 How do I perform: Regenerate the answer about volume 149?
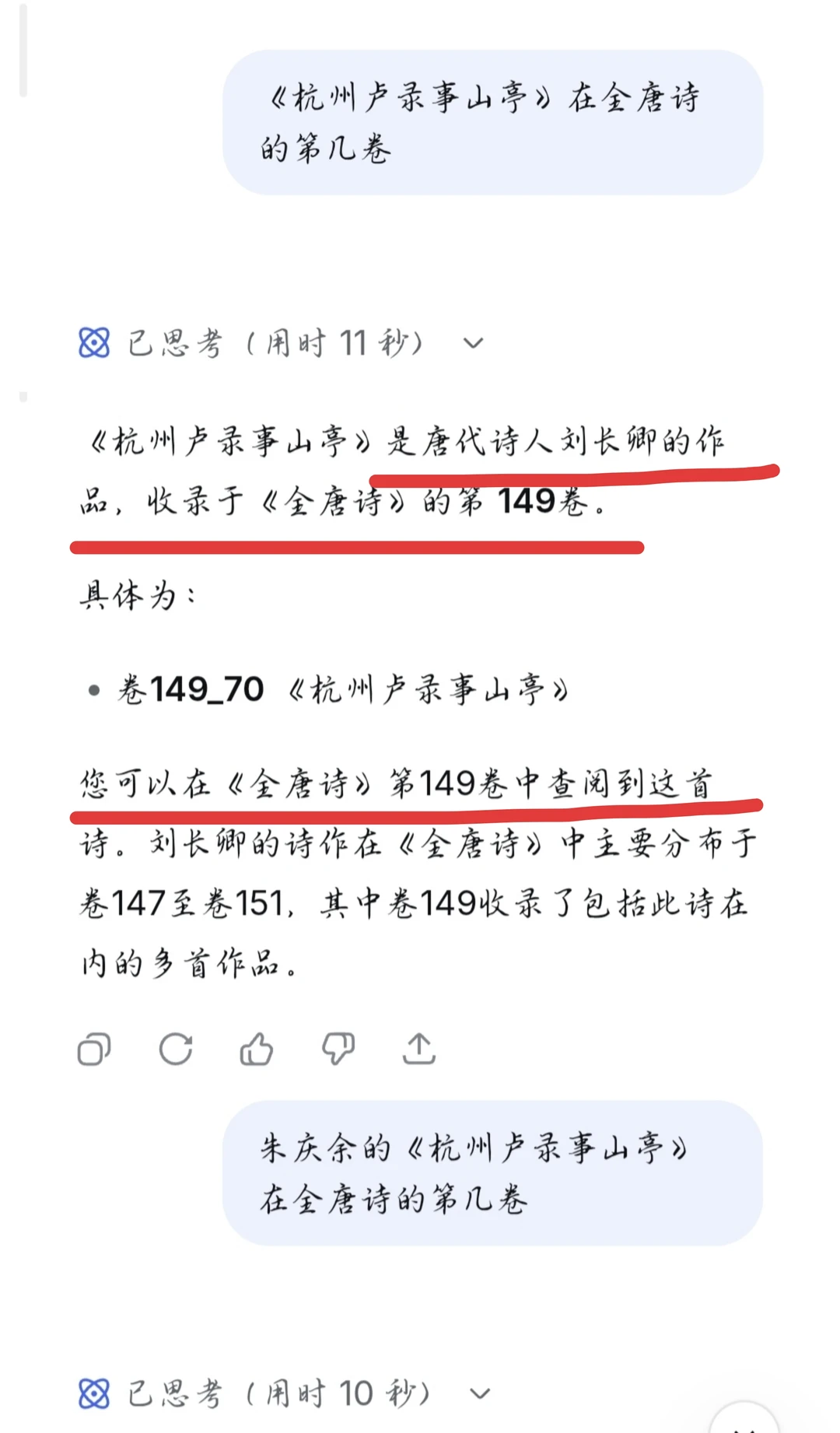click(177, 1049)
